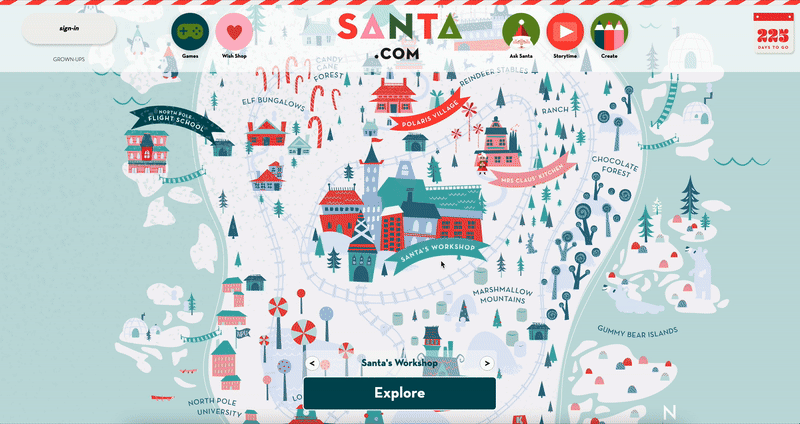
Task: Open the Games section
Action: pos(190,32)
